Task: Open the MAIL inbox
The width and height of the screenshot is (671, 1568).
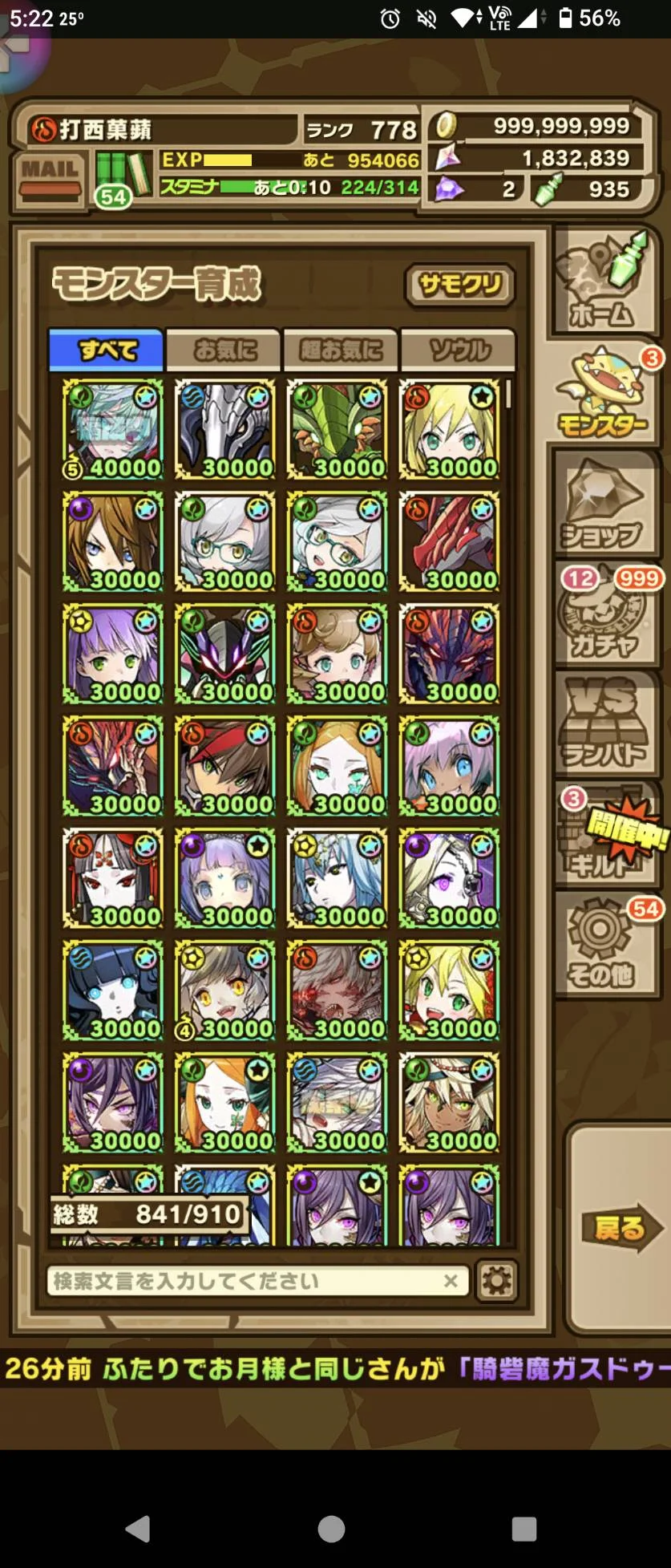Action: (50, 178)
